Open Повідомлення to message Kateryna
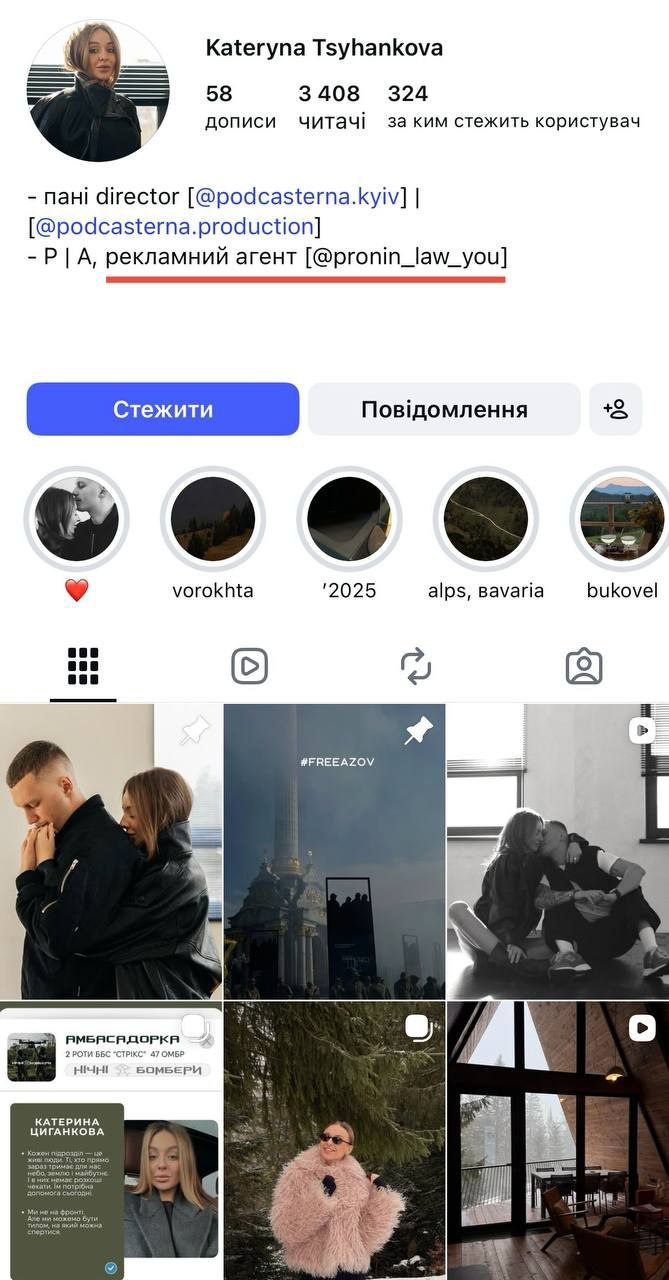The width and height of the screenshot is (669, 1280). 444,409
